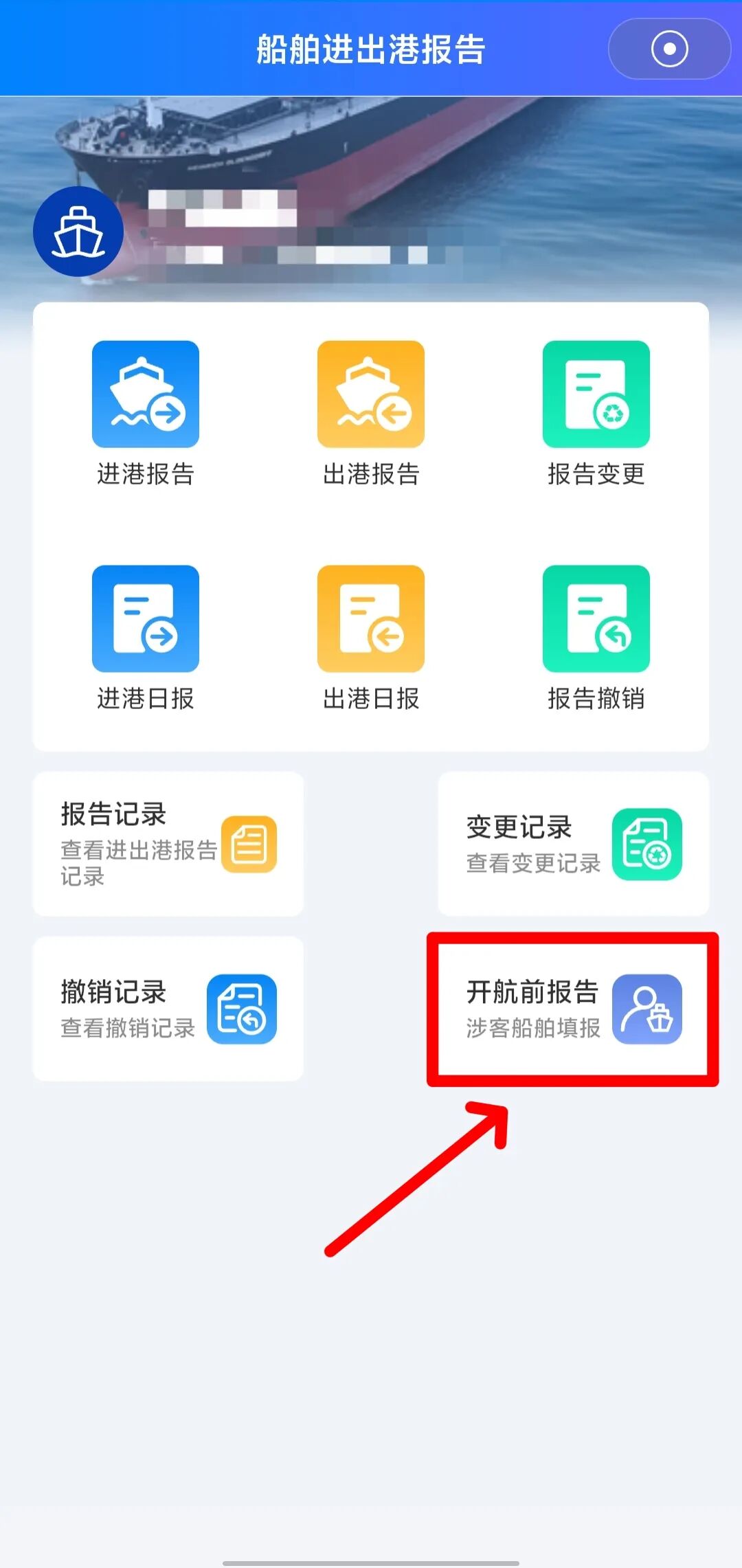View 报告记录 report history card
This screenshot has height=1568, width=742.
coord(168,844)
